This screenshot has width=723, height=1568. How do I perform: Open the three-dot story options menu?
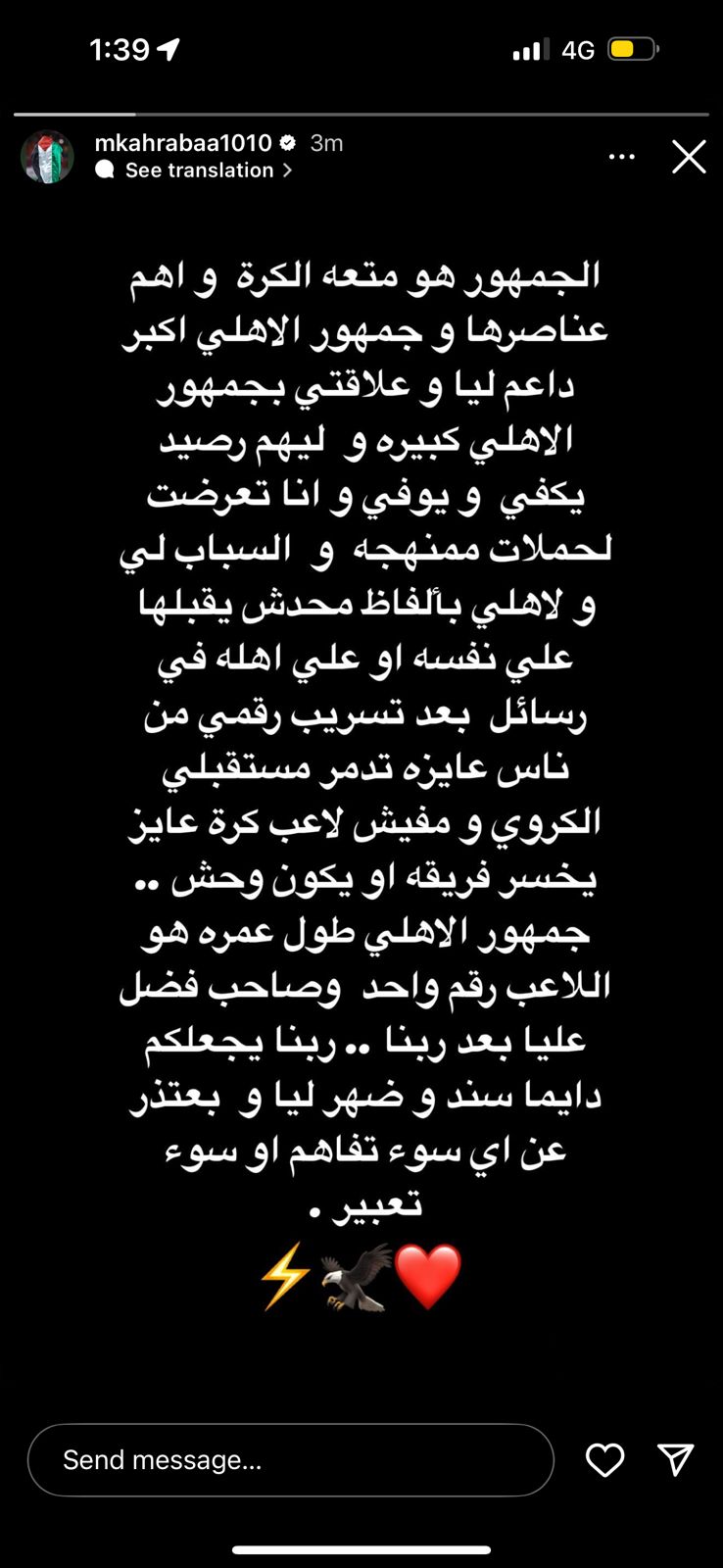(x=622, y=157)
